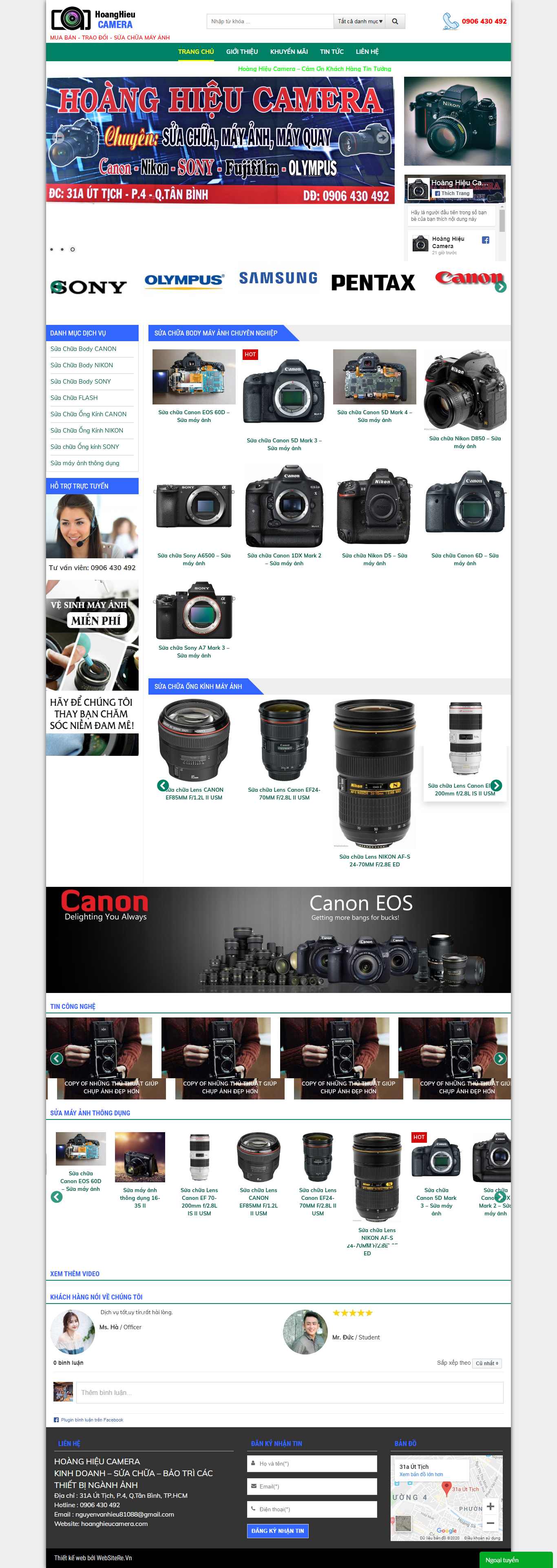Open the 'Tất cả danh mục' dropdown
This screenshot has height=1568, width=557.
pos(360,21)
